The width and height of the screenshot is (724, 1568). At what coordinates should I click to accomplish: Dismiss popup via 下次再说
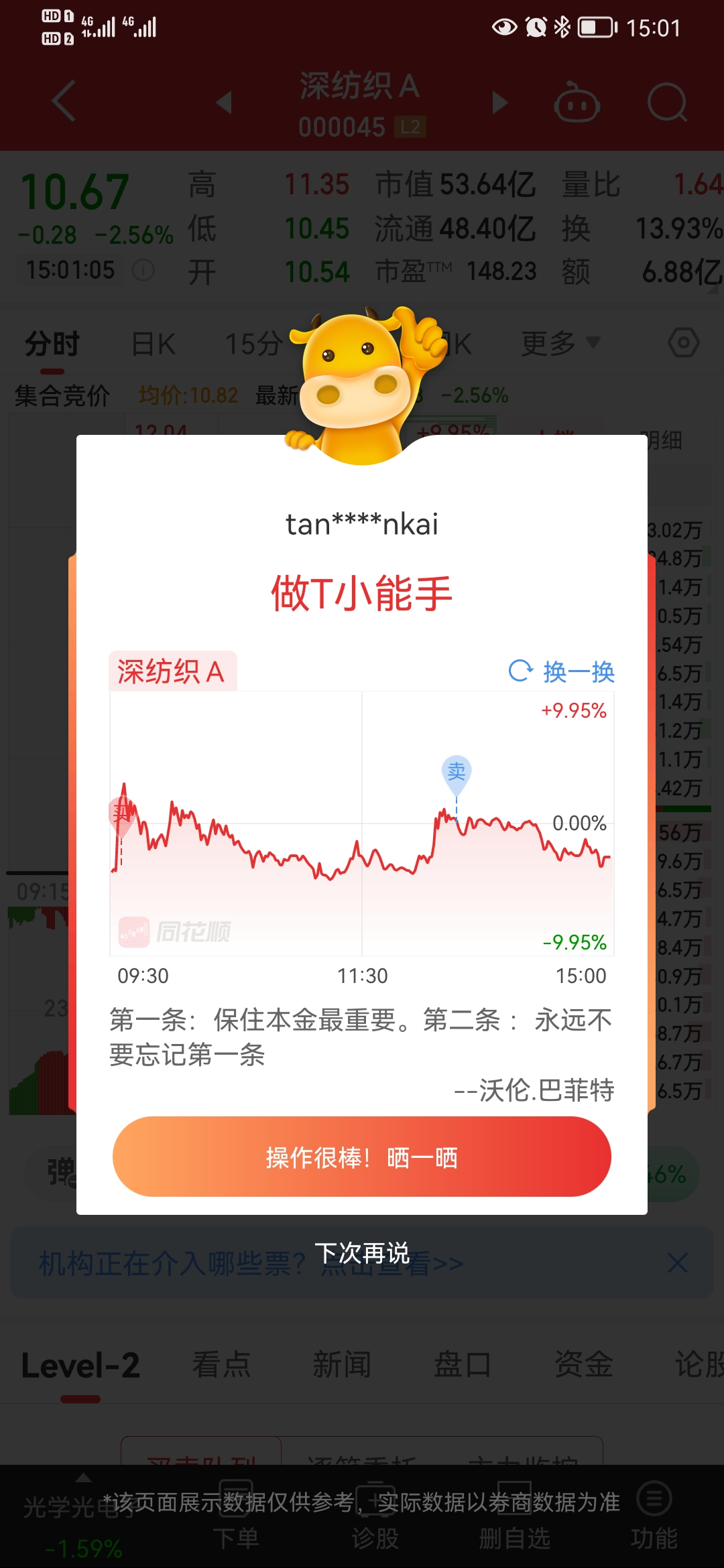click(x=361, y=1251)
